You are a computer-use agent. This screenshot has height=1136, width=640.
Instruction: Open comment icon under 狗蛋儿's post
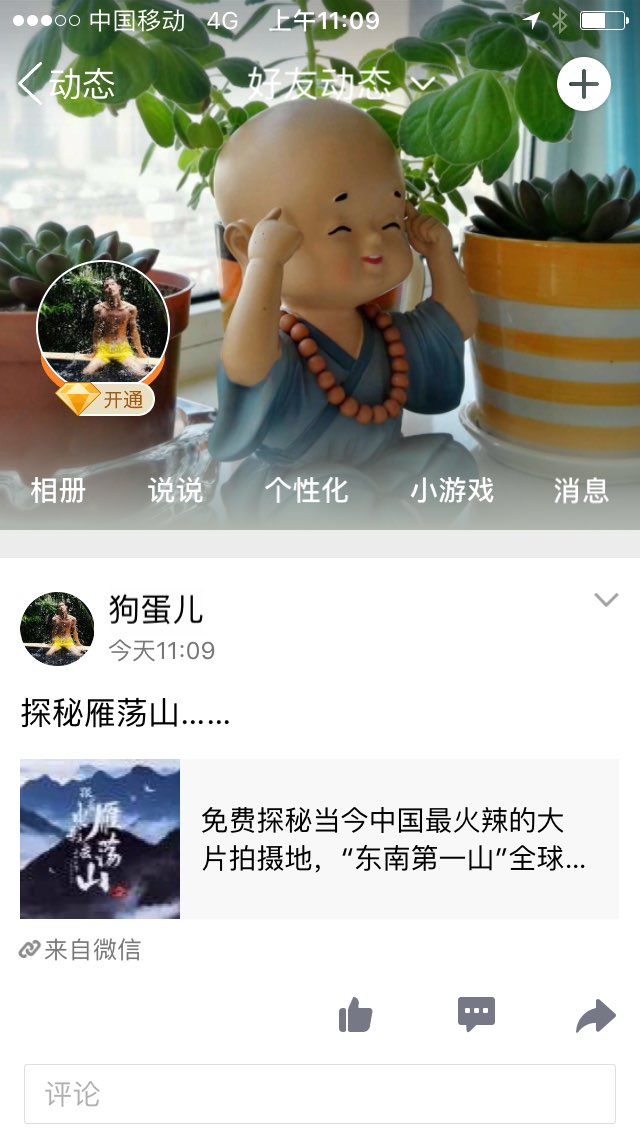click(x=476, y=1015)
